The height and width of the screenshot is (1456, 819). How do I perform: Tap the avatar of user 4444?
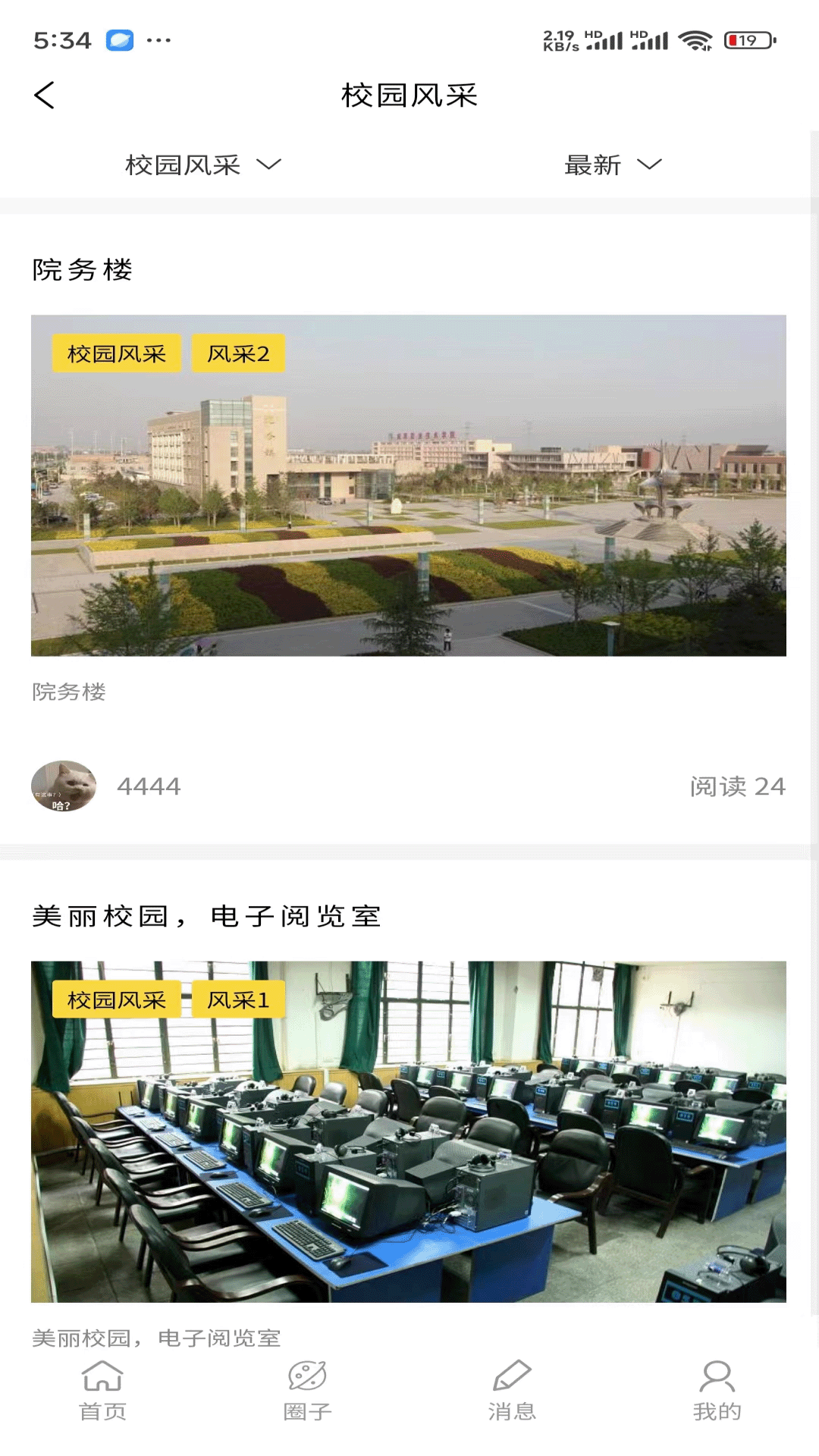(x=63, y=786)
